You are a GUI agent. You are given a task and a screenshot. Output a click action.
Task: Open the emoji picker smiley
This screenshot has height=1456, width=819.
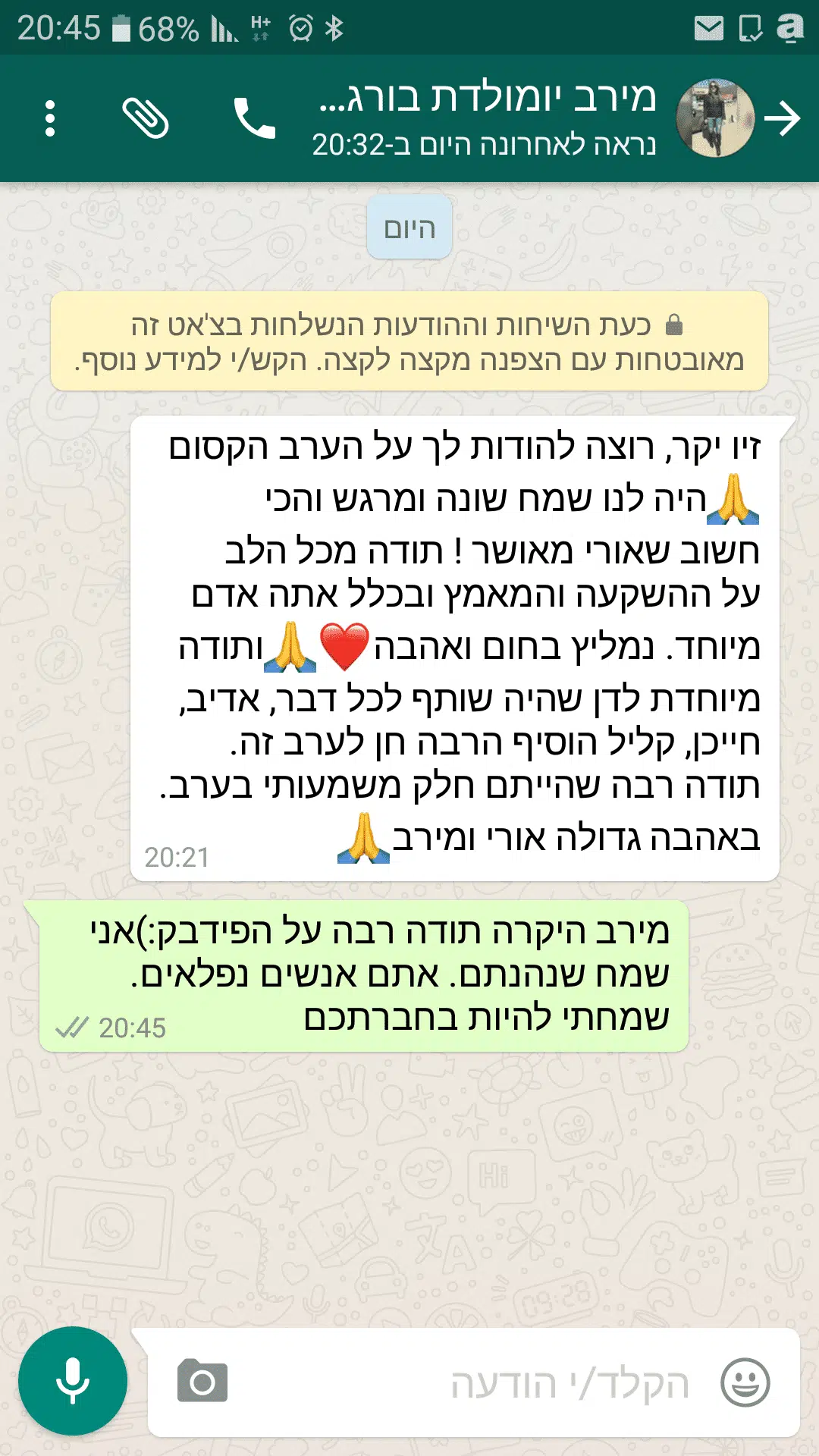click(745, 1382)
